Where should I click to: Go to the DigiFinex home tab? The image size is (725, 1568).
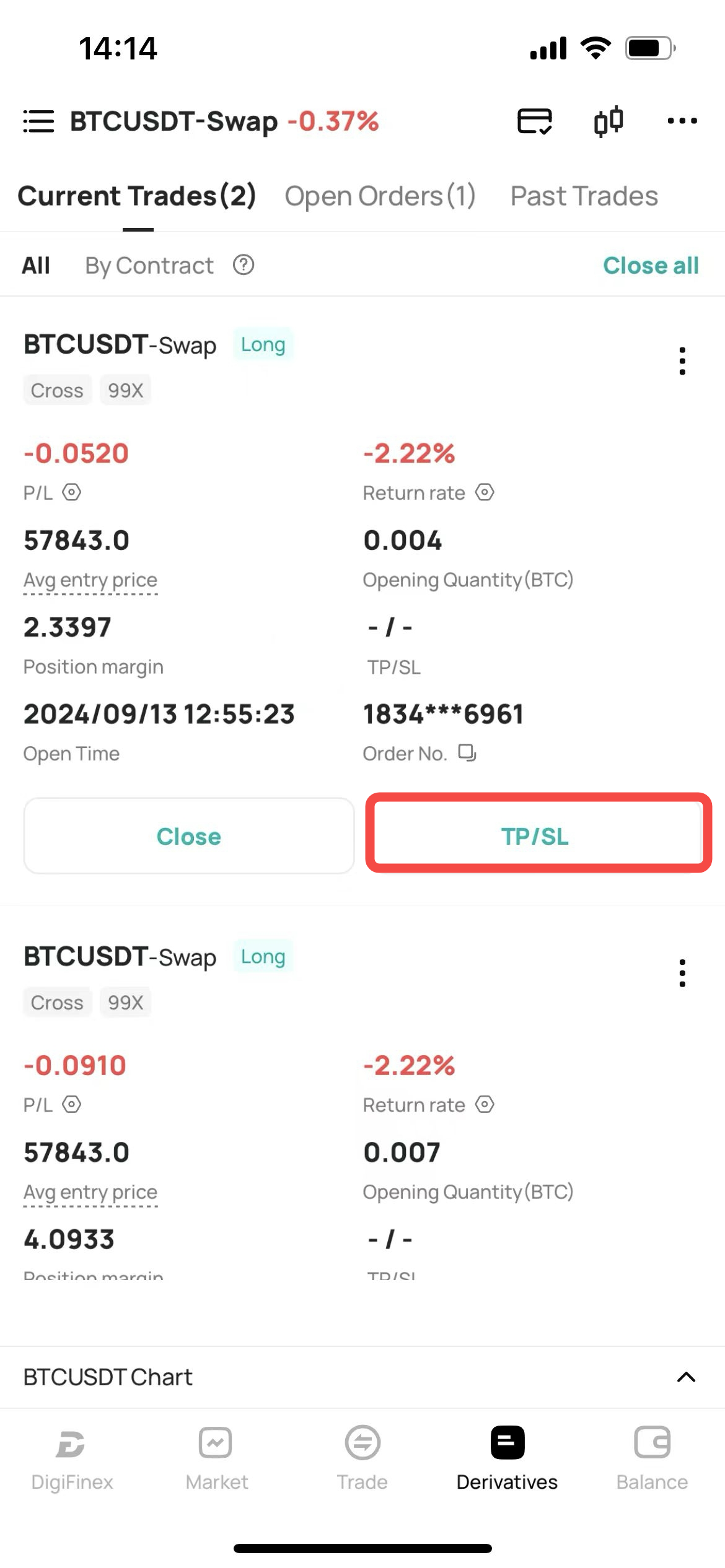[x=72, y=1458]
